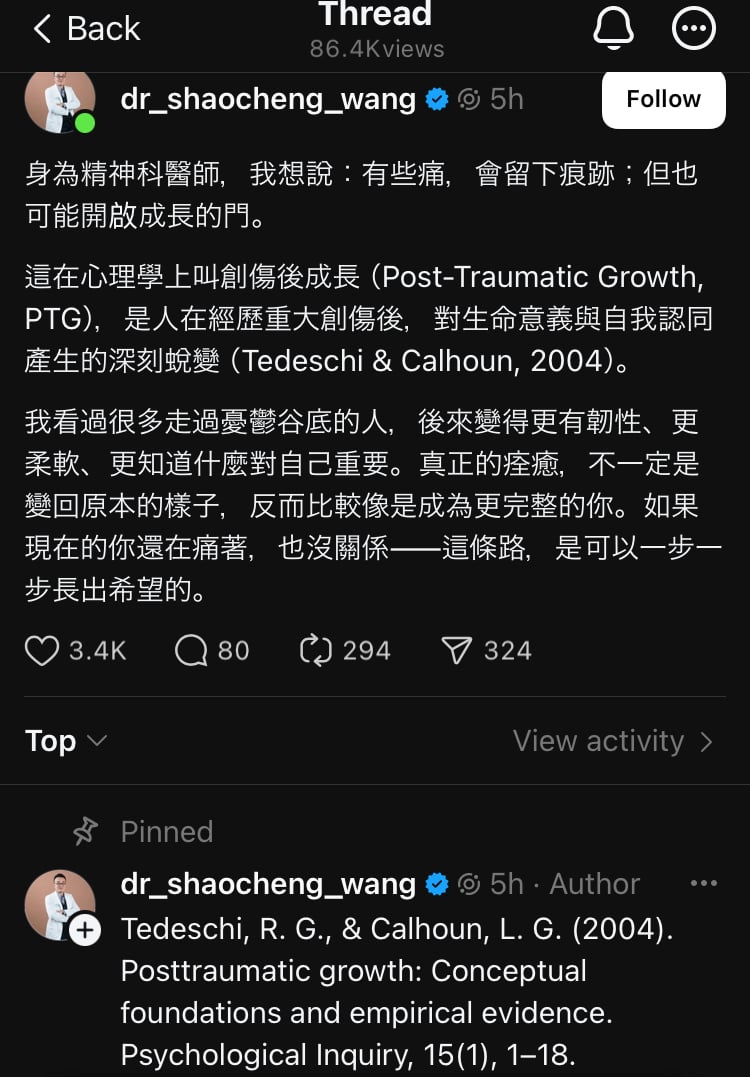Open the Top sort dropdown

(65, 741)
